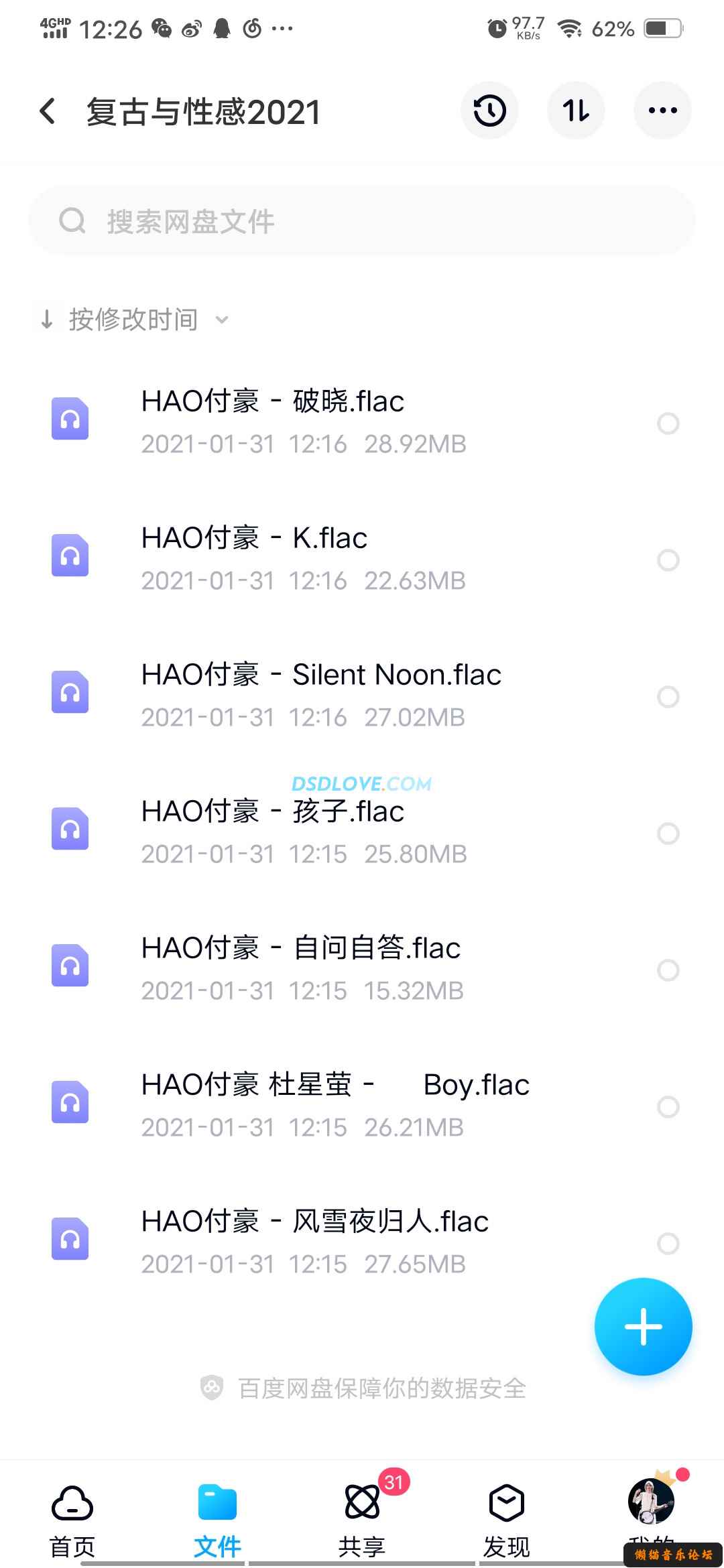724x1568 pixels.
Task: Open HAO付豪 - Silent Noon.flac
Action: pyautogui.click(x=320, y=694)
